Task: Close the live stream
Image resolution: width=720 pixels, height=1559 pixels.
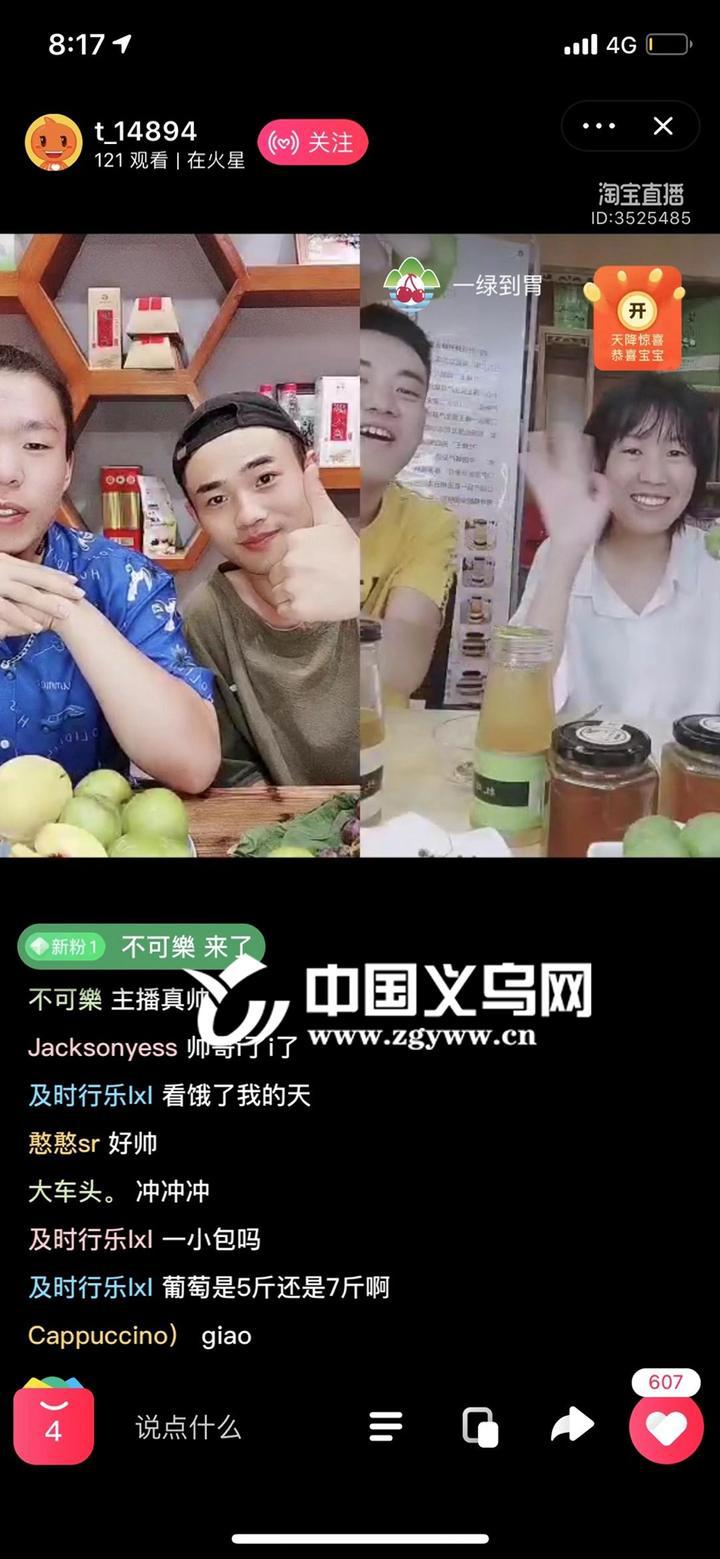Action: coord(663,126)
